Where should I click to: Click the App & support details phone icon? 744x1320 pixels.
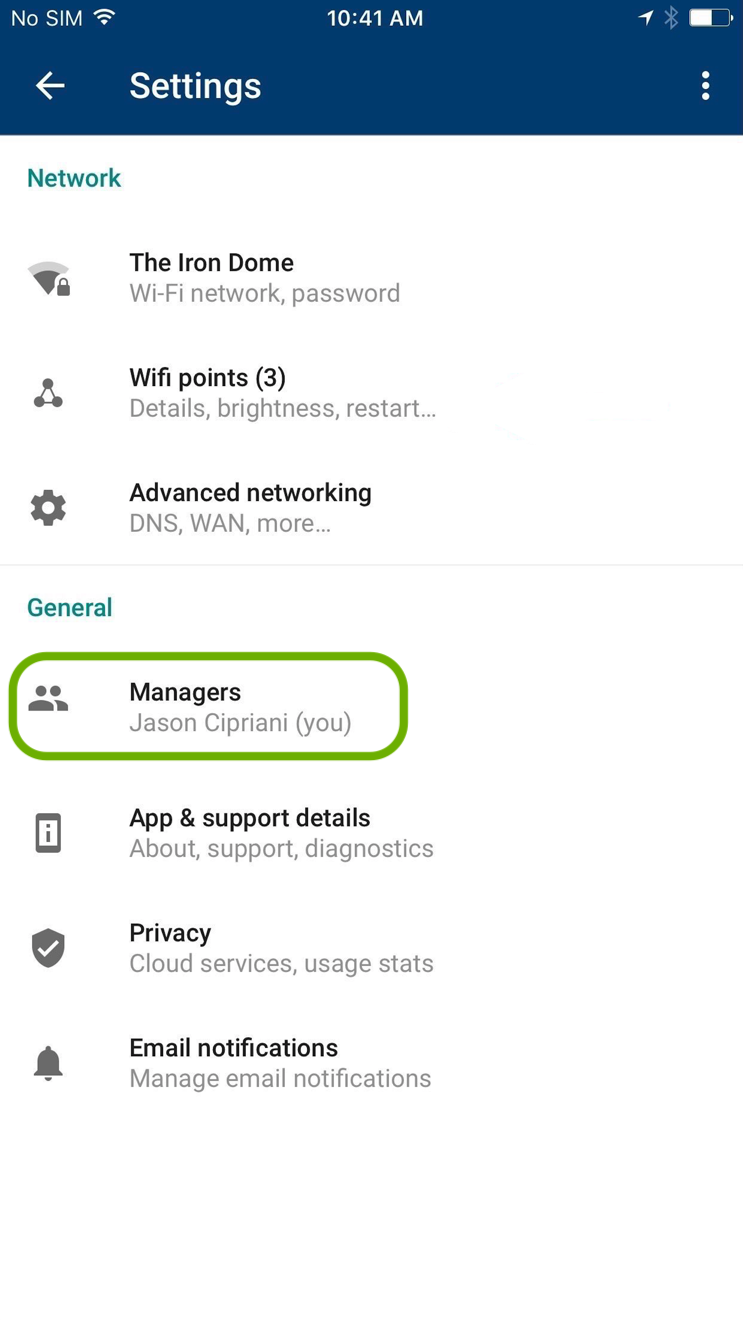[48, 832]
